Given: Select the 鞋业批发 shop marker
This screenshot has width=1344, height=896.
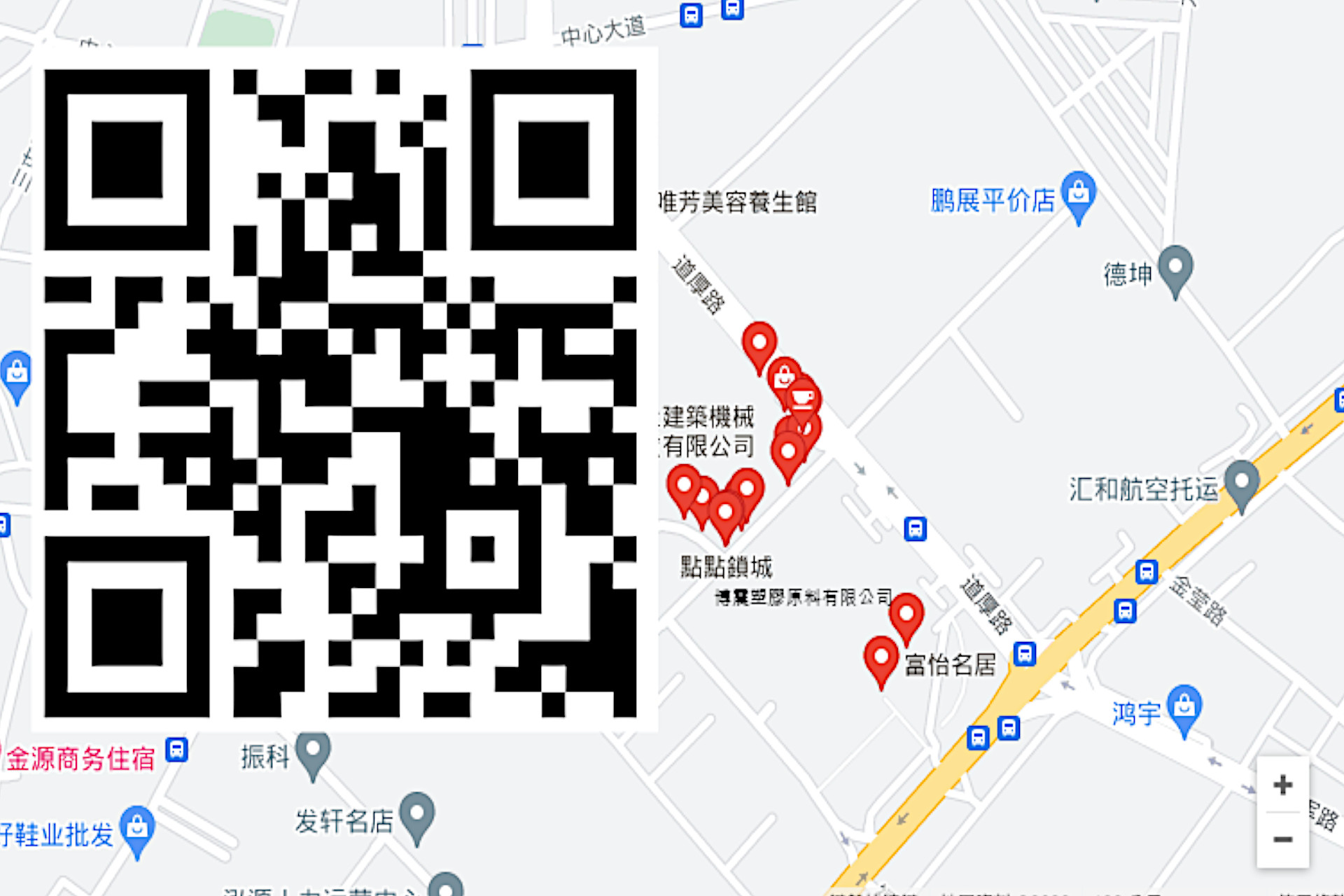Looking at the screenshot, I should coord(137,827).
